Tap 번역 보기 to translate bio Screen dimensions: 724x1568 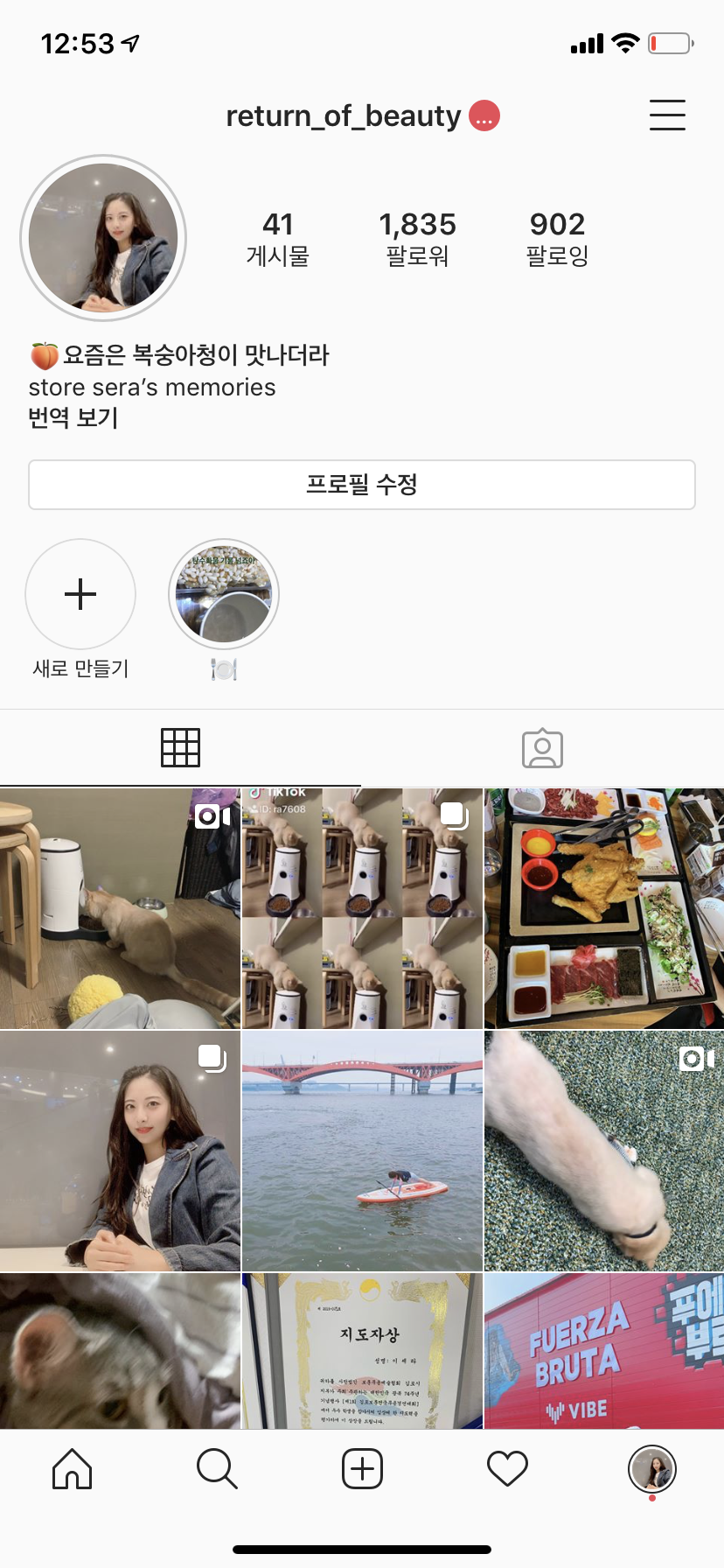[x=73, y=418]
